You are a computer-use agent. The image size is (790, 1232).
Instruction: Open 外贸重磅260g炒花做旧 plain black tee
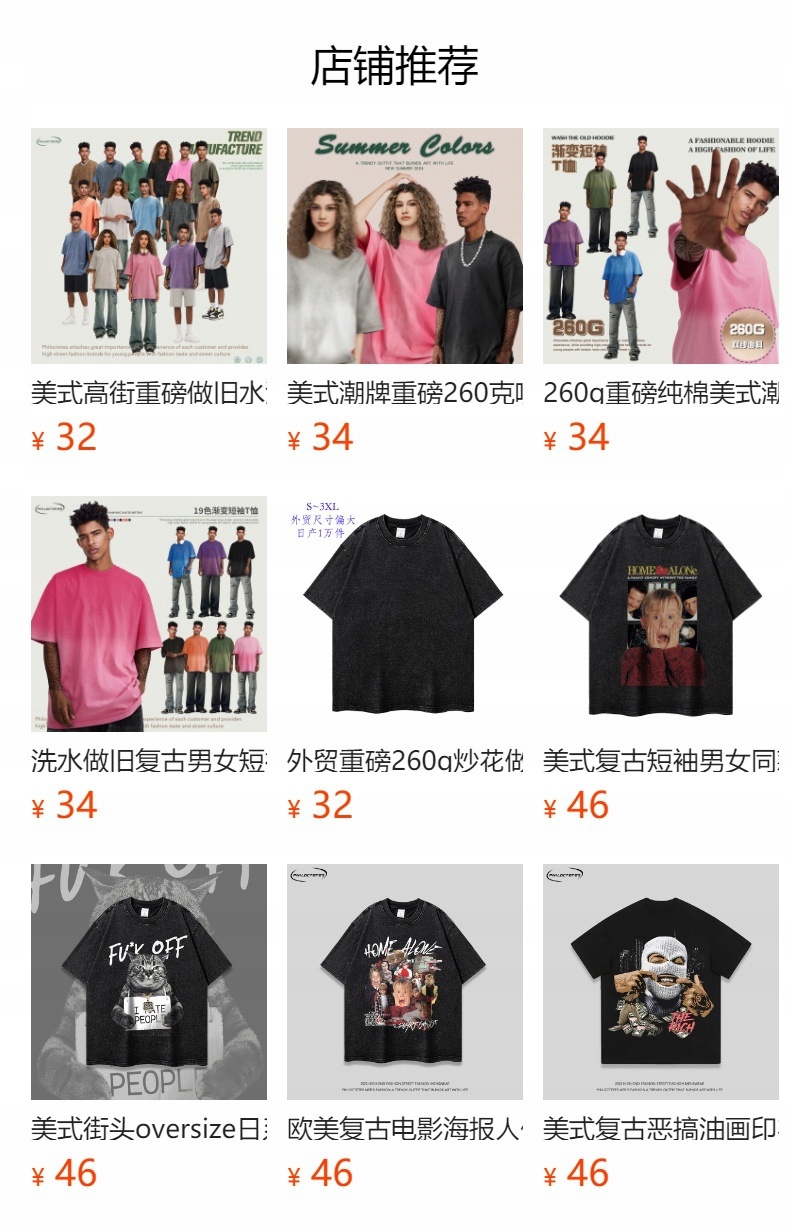(404, 614)
